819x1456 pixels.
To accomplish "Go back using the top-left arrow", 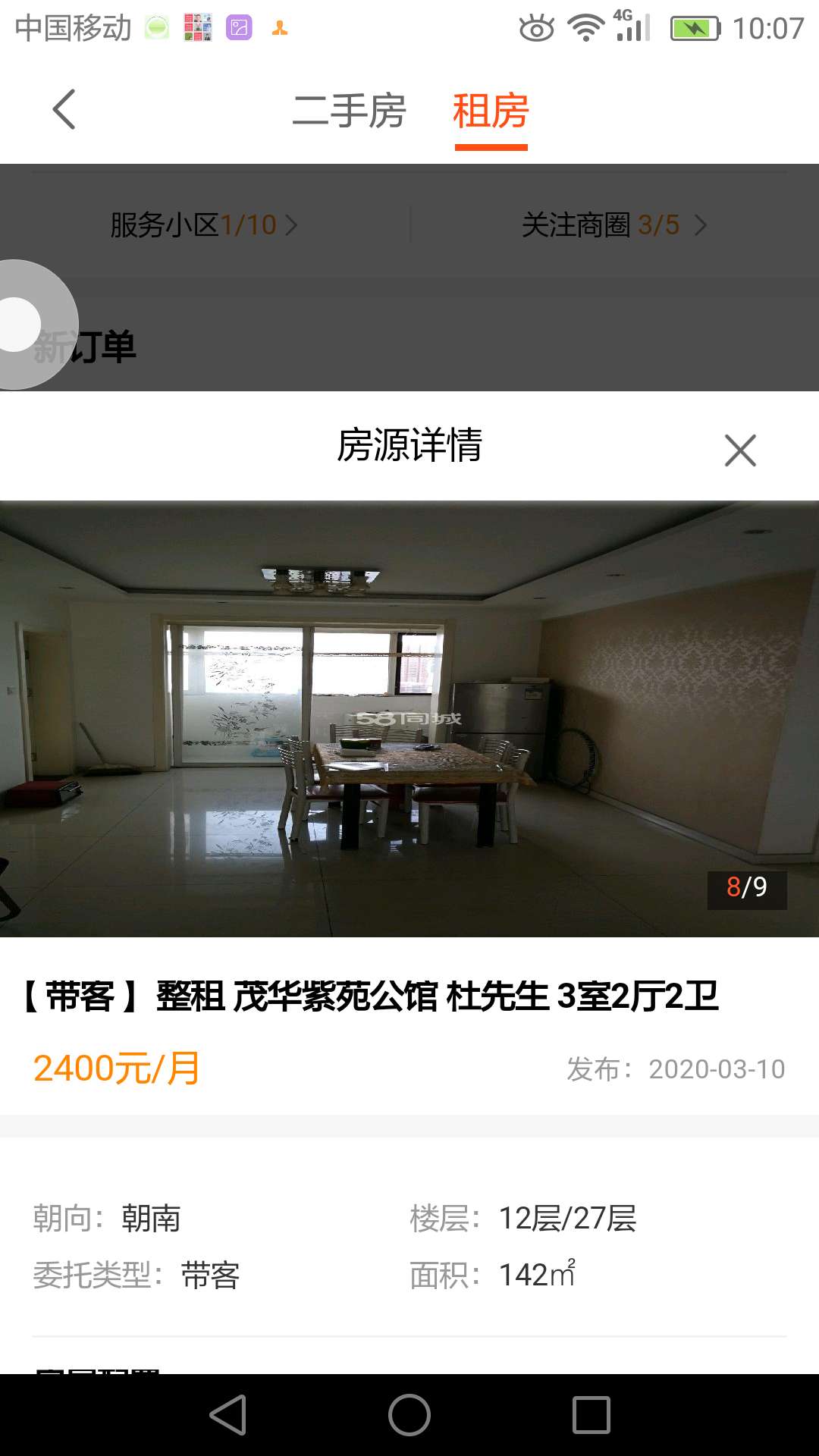I will pyautogui.click(x=64, y=110).
